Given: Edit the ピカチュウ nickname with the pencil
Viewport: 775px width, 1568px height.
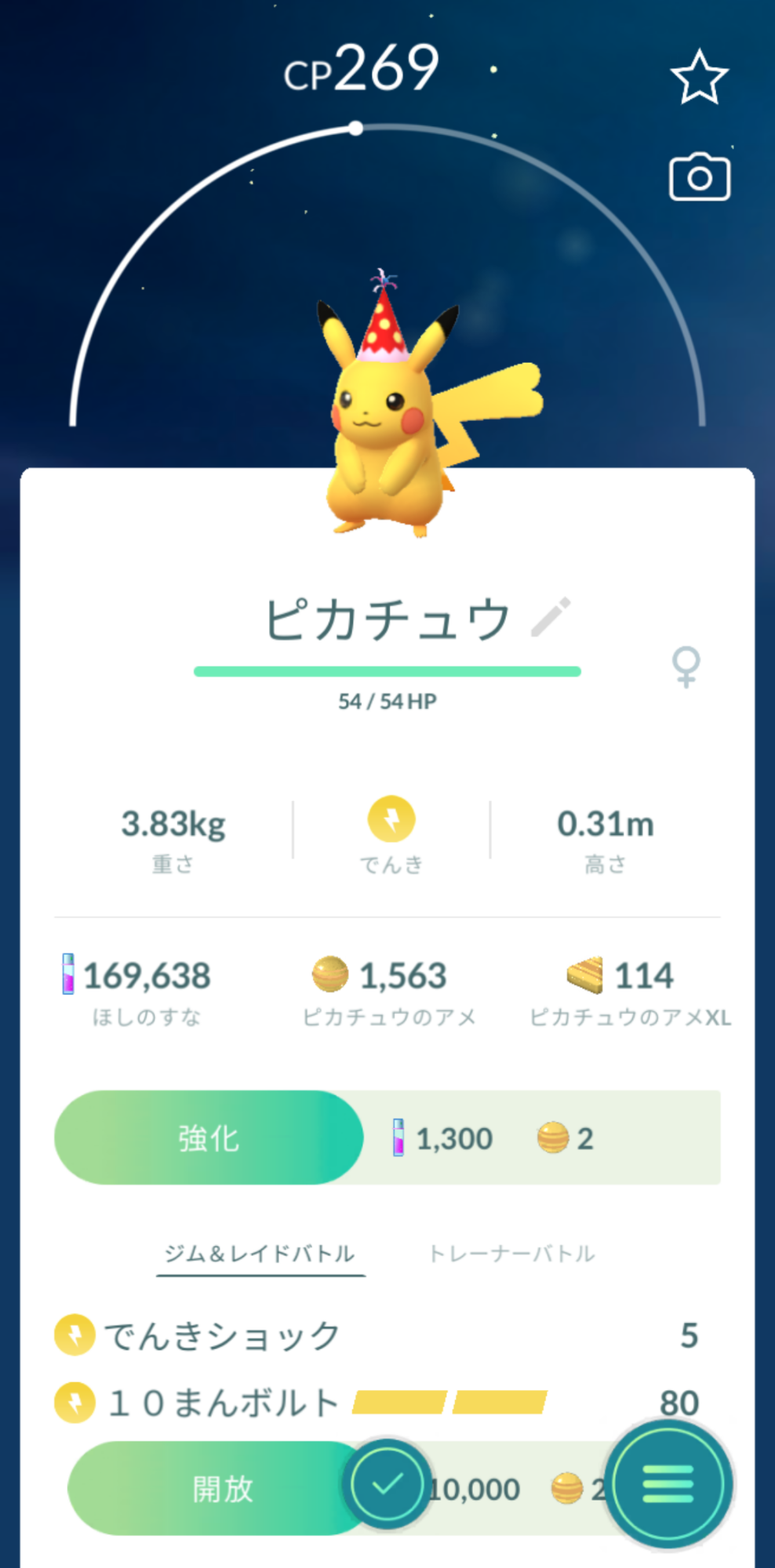Looking at the screenshot, I should click(x=551, y=617).
